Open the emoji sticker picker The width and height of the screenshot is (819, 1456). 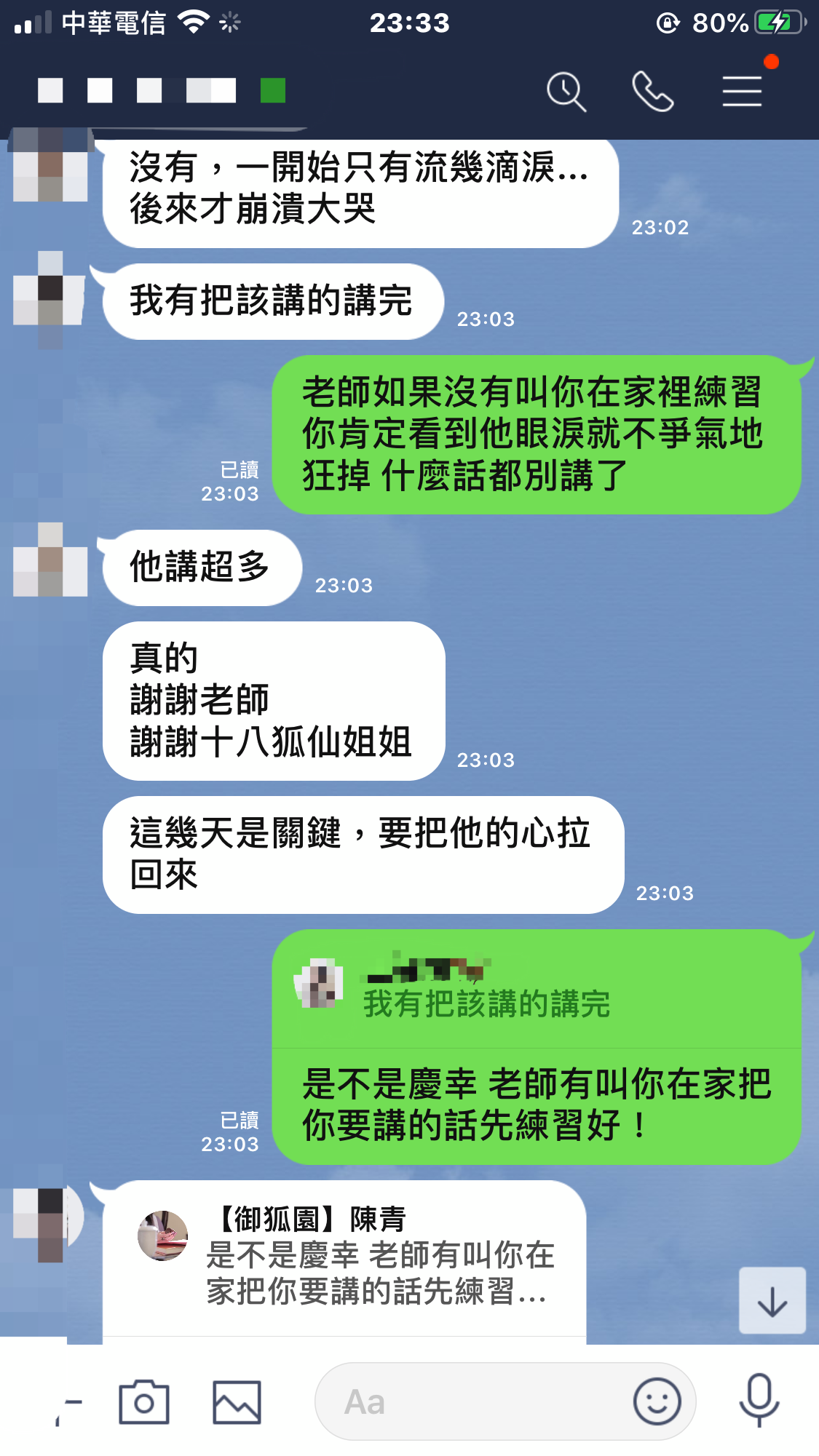[657, 1401]
